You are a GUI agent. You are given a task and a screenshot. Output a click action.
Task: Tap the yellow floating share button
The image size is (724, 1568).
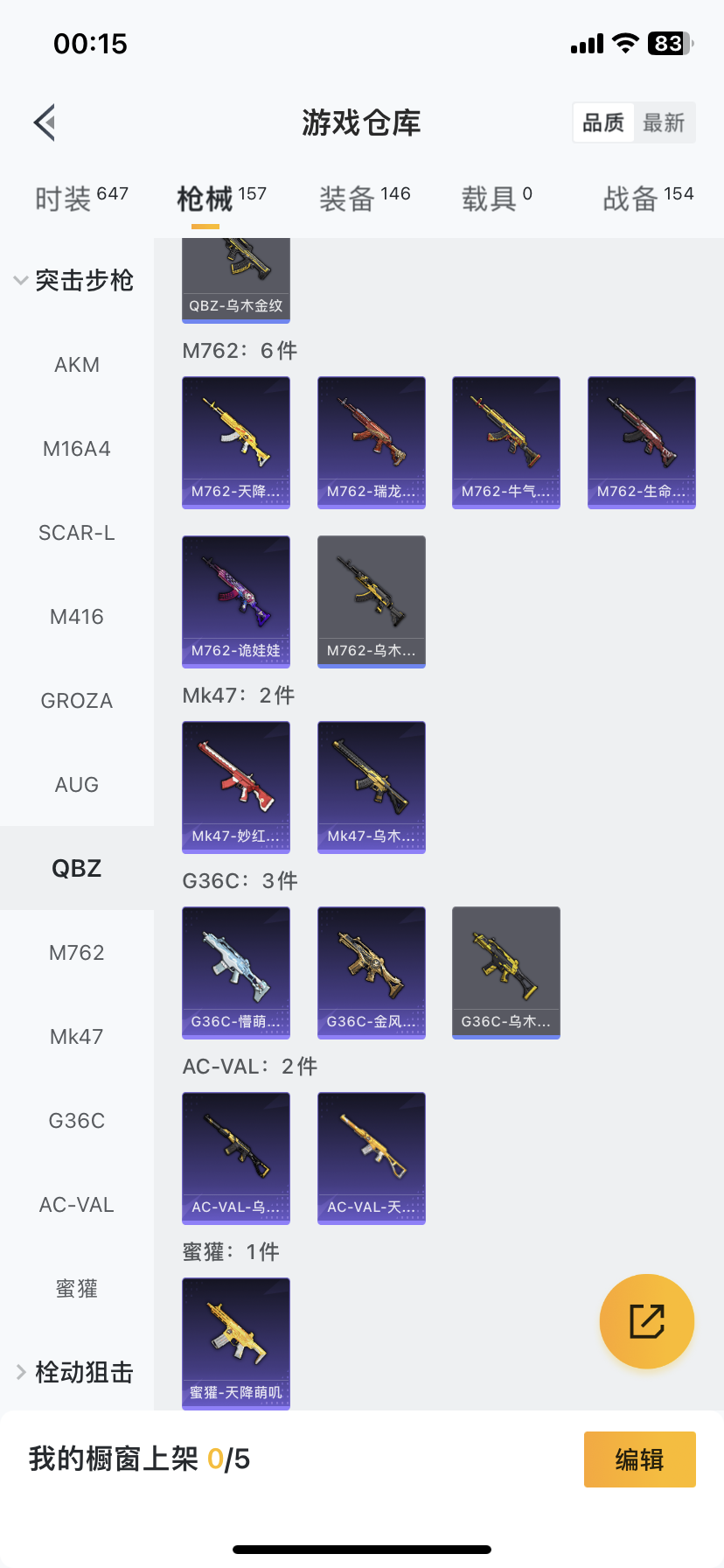647,1321
